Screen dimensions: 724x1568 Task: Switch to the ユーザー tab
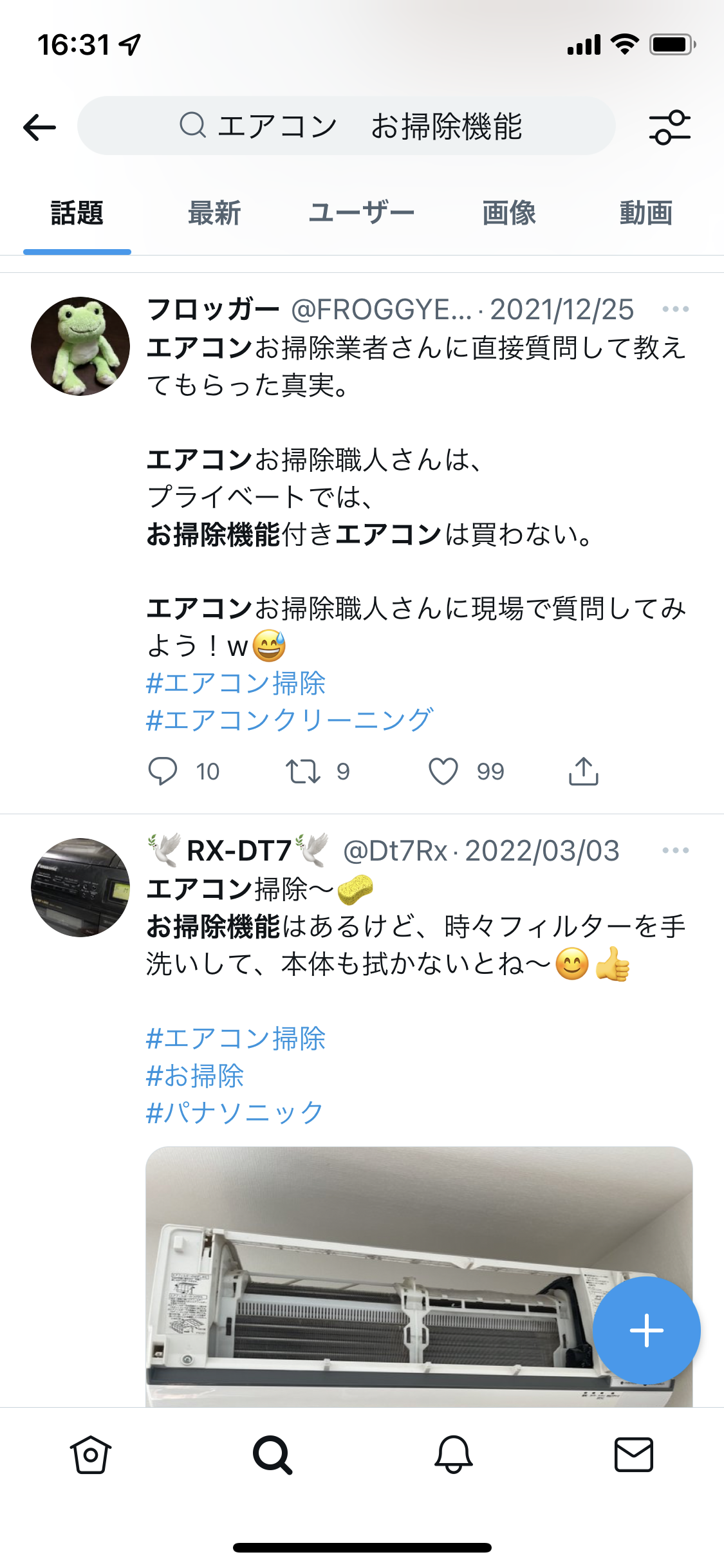coord(361,213)
